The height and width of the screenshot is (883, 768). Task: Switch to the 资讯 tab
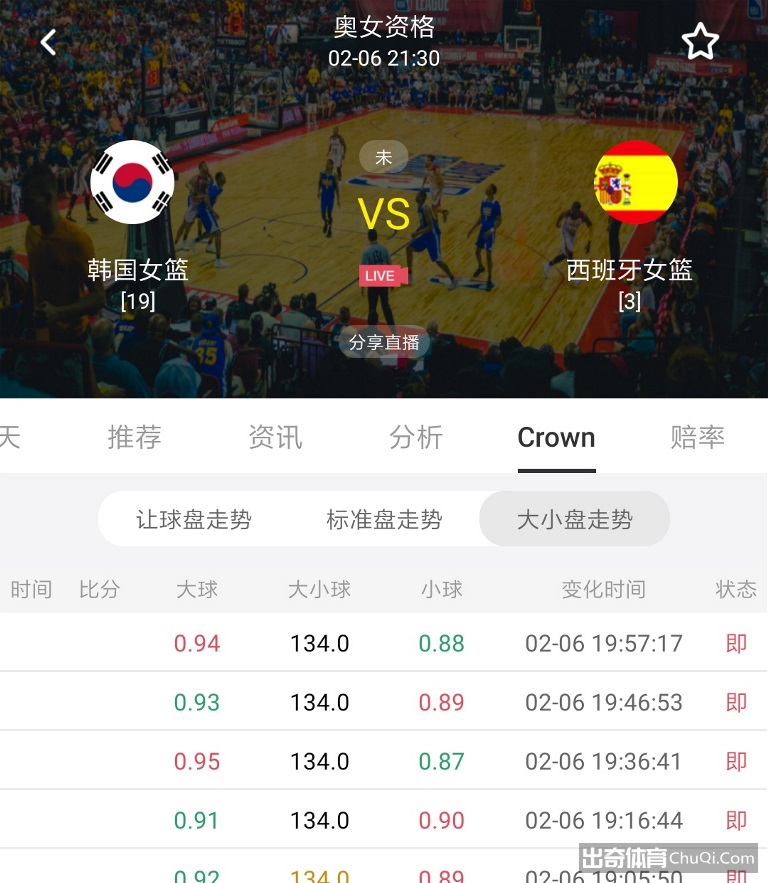pos(275,437)
